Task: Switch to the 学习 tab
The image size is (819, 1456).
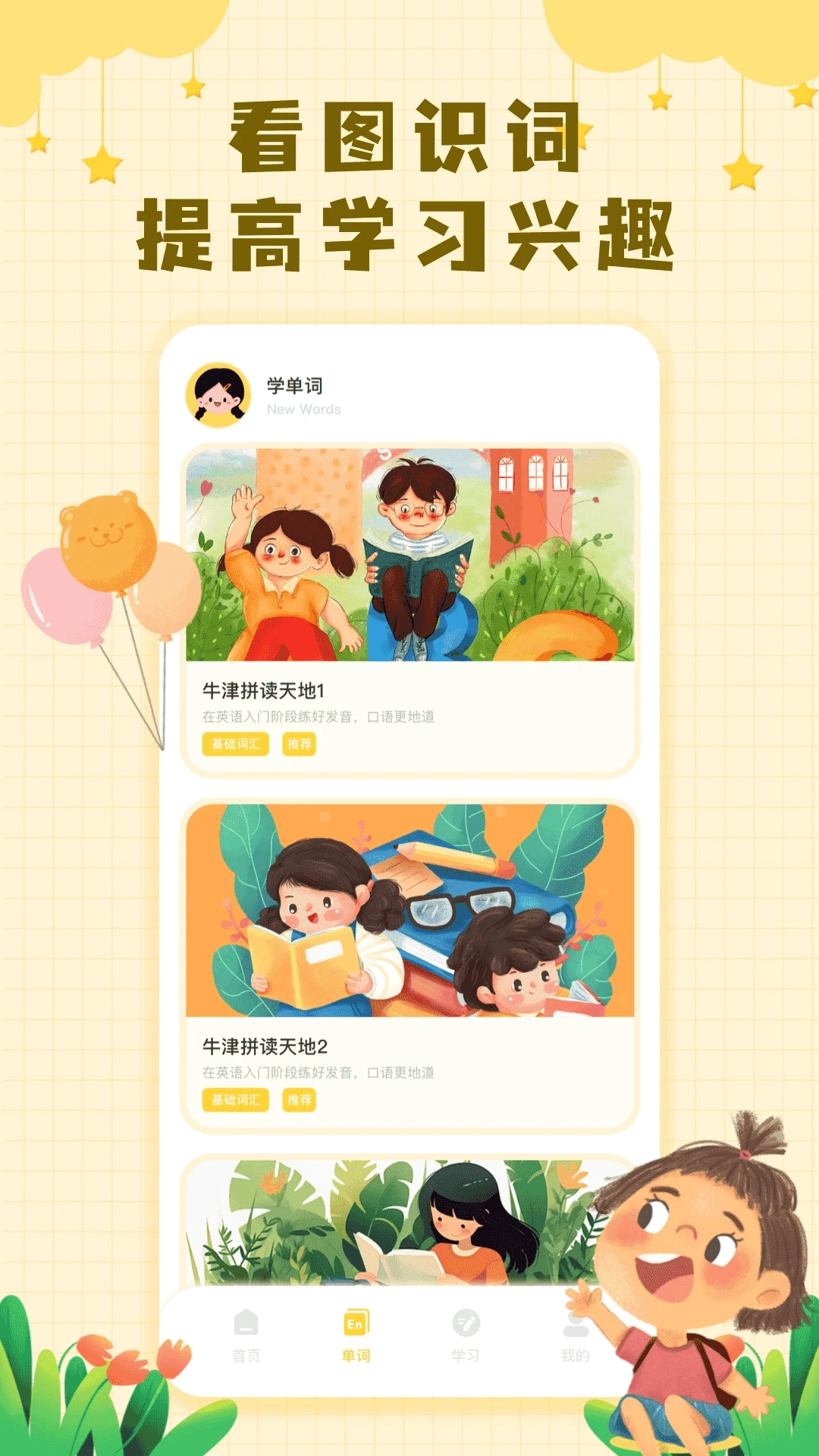Action: [466, 1354]
